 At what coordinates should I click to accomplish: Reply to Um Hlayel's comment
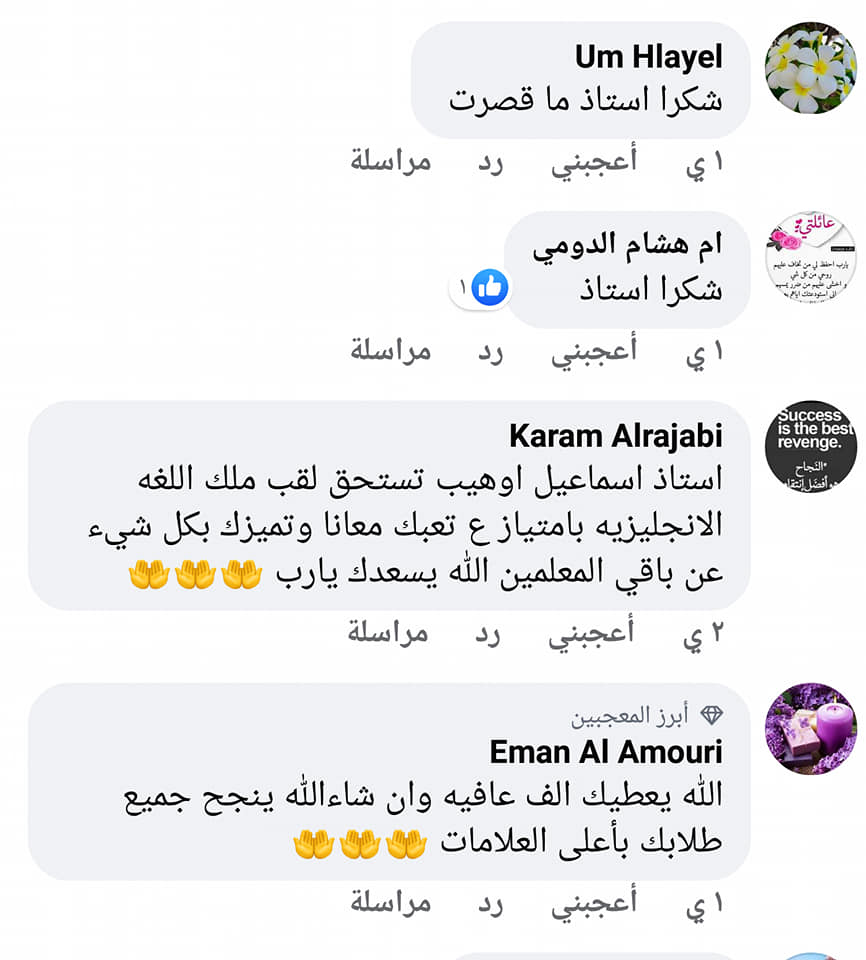[x=491, y=162]
